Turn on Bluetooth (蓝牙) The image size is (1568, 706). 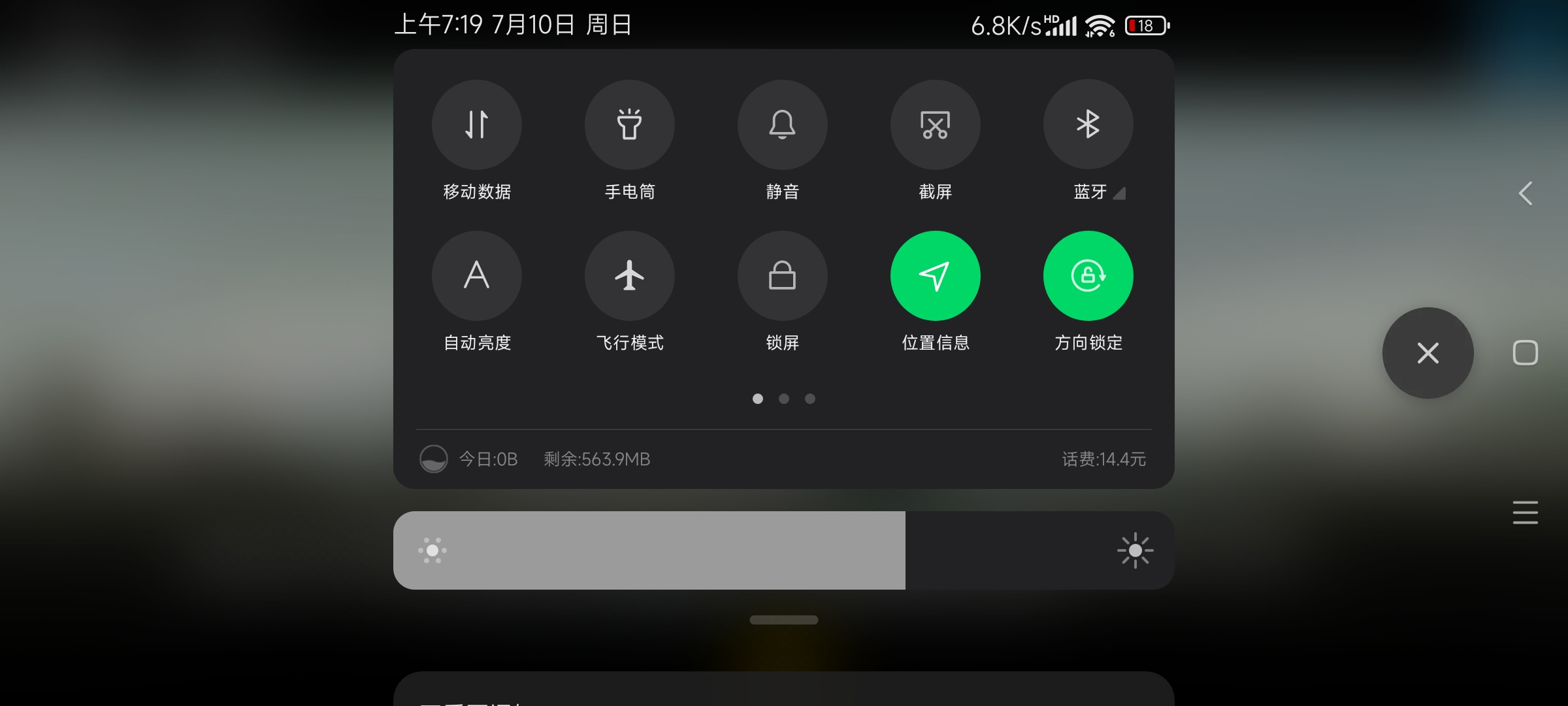(1088, 125)
